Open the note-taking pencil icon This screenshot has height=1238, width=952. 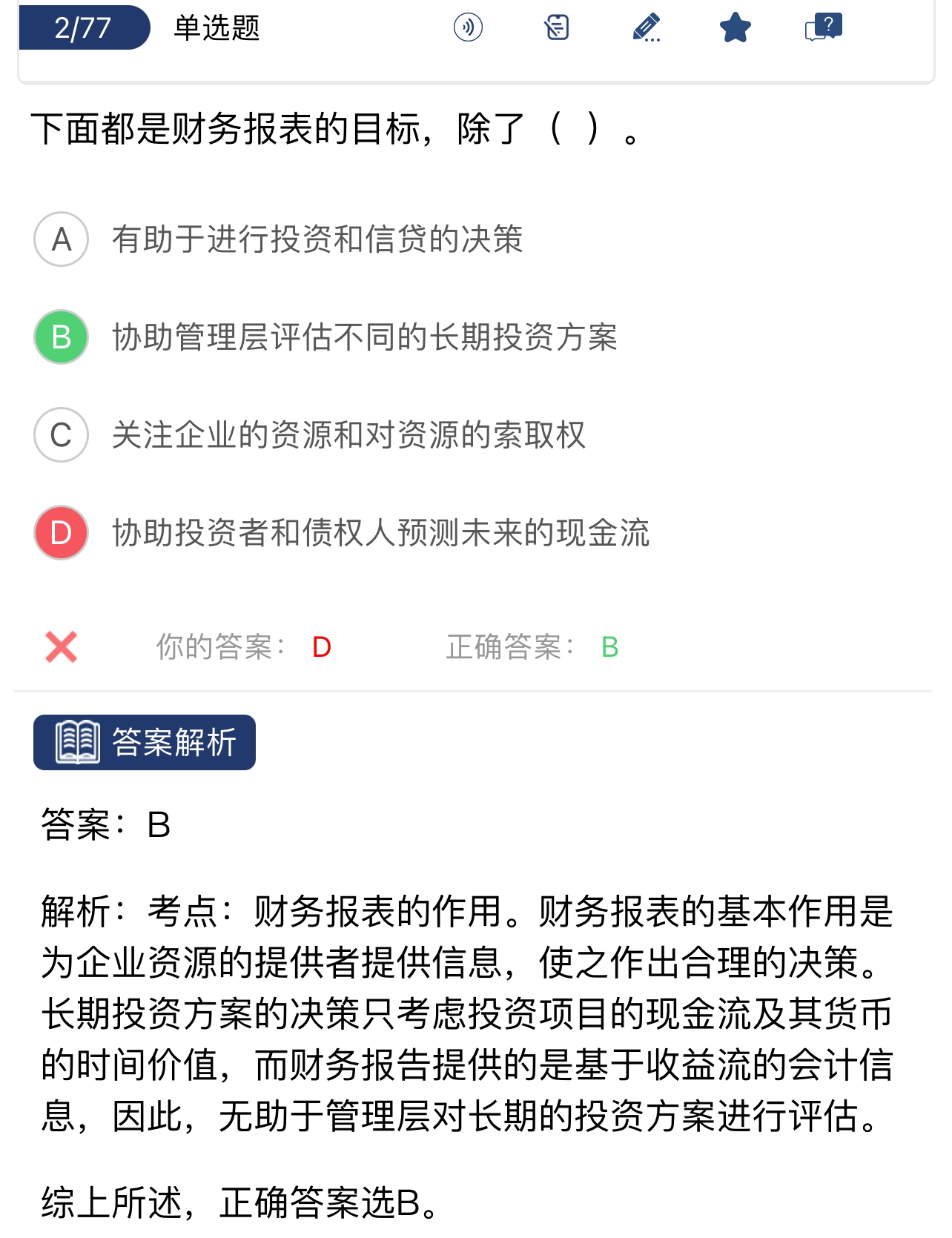647,28
